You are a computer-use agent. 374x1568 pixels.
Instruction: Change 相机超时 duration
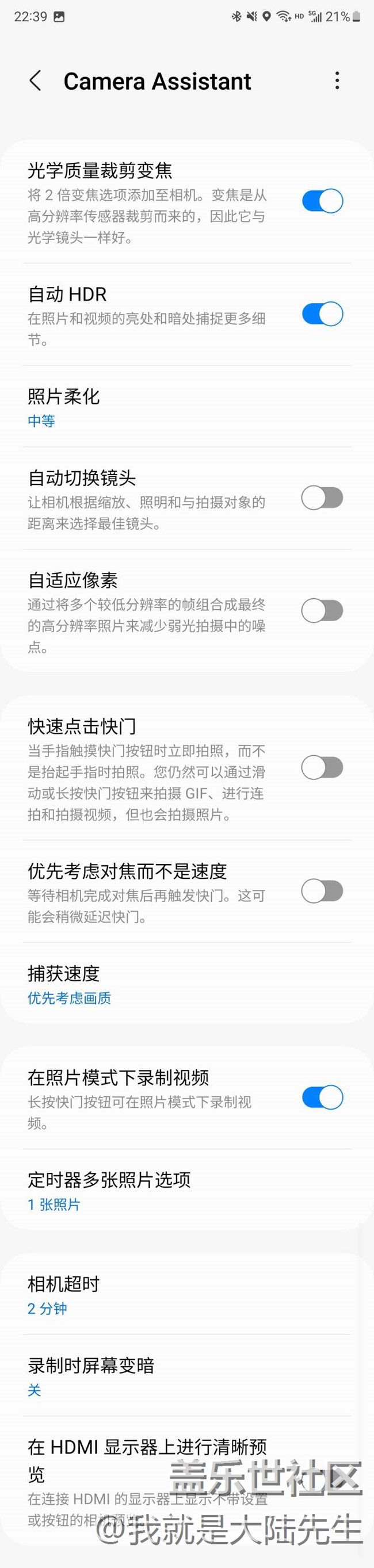pos(187,1294)
